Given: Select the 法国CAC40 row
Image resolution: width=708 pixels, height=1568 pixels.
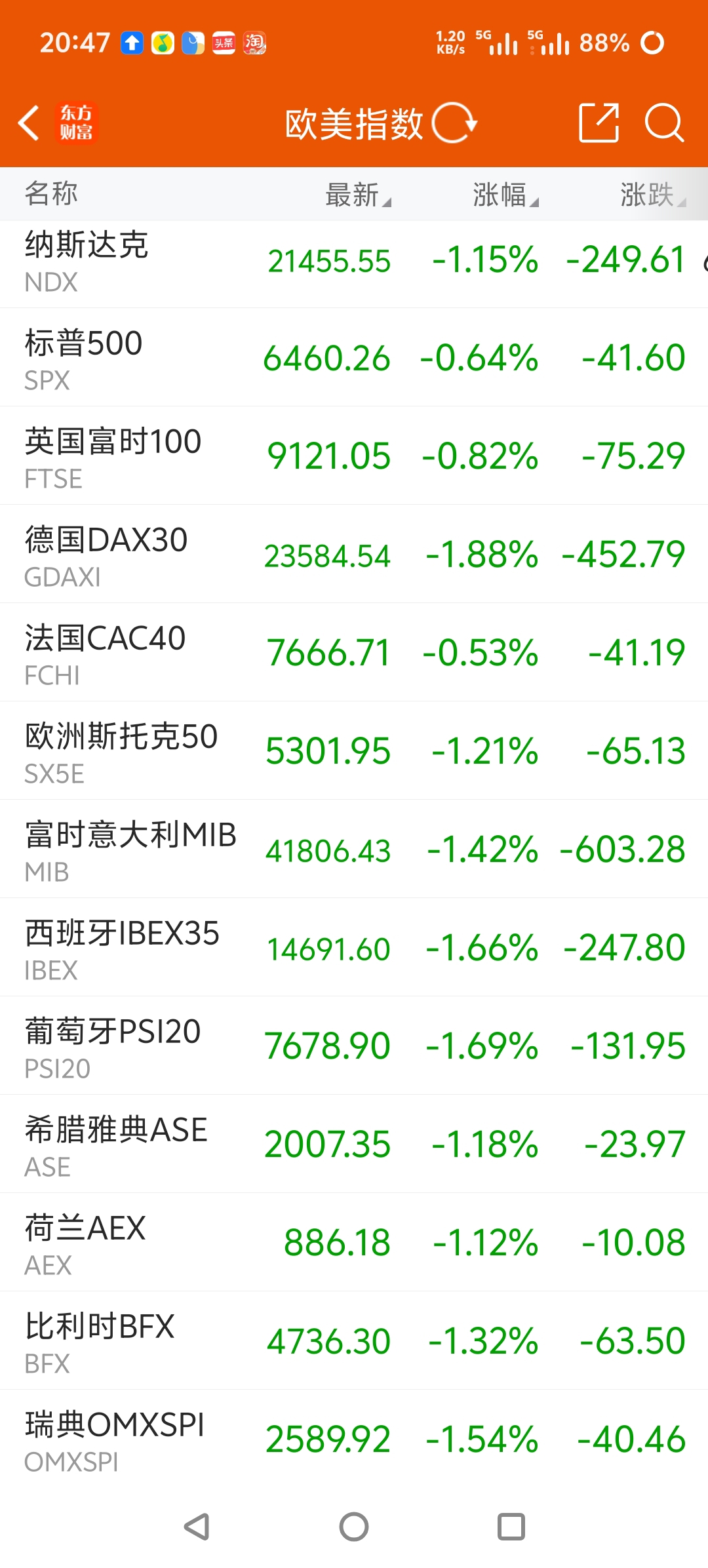Looking at the screenshot, I should 354,652.
